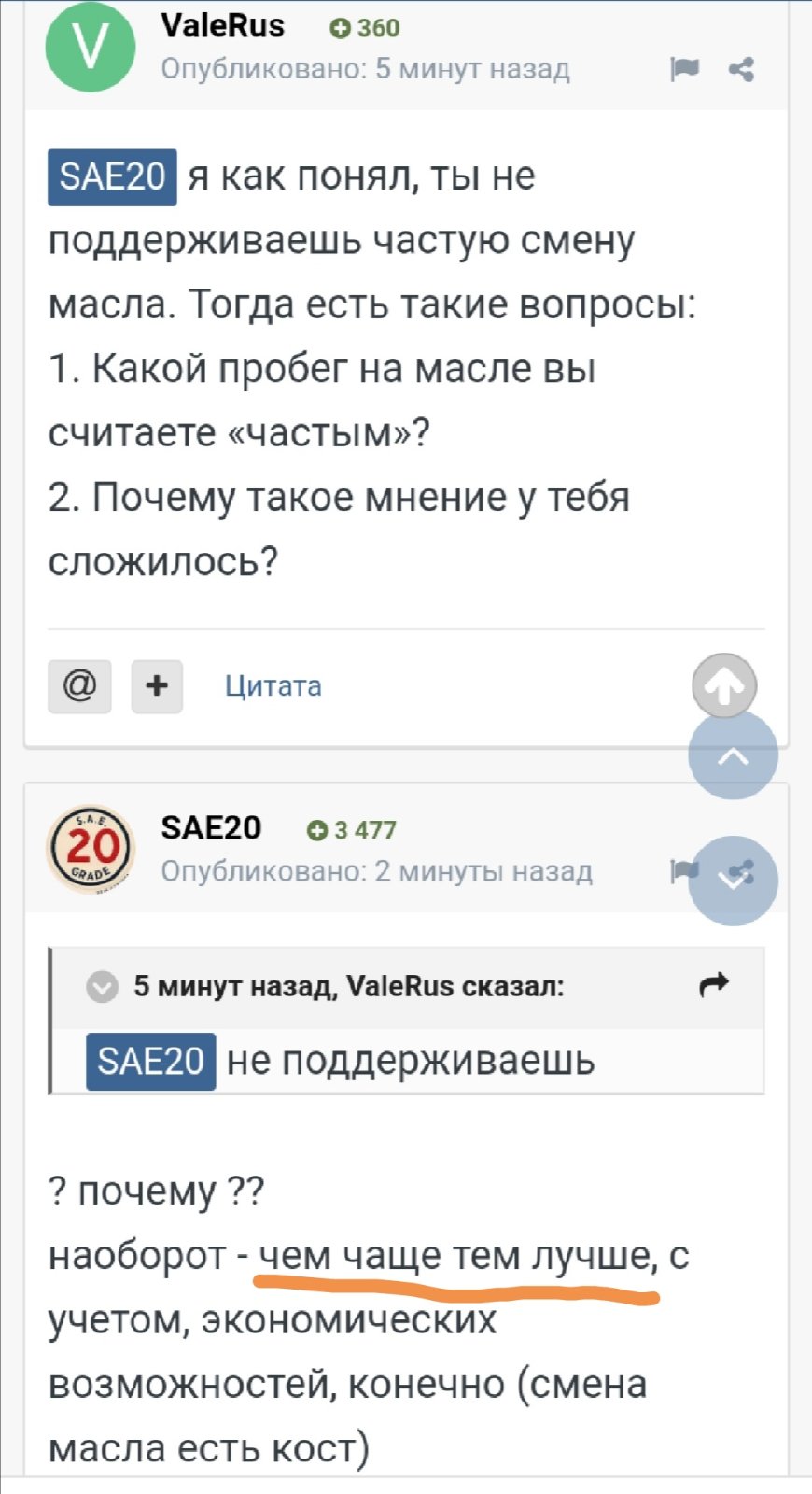Open ValeRus's avatar
The width and height of the screenshot is (812, 1494).
91,47
